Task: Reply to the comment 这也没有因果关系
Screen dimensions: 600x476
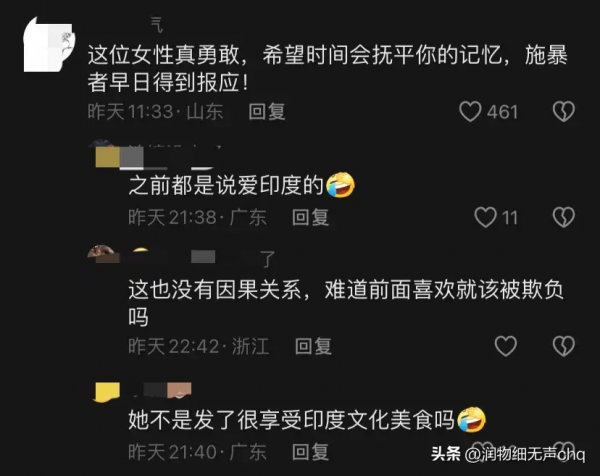Action: point(313,346)
